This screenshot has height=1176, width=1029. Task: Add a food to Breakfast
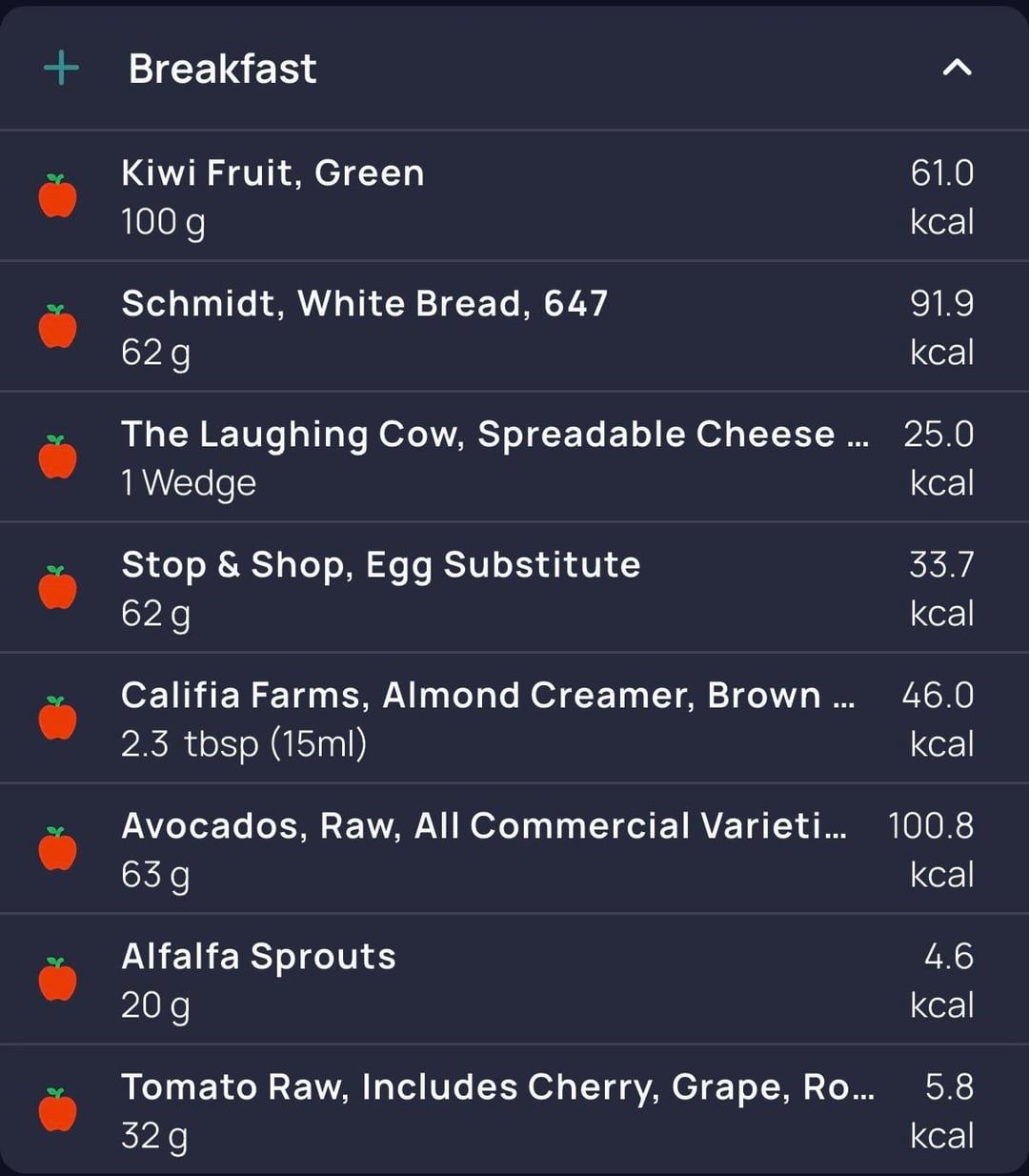point(62,69)
